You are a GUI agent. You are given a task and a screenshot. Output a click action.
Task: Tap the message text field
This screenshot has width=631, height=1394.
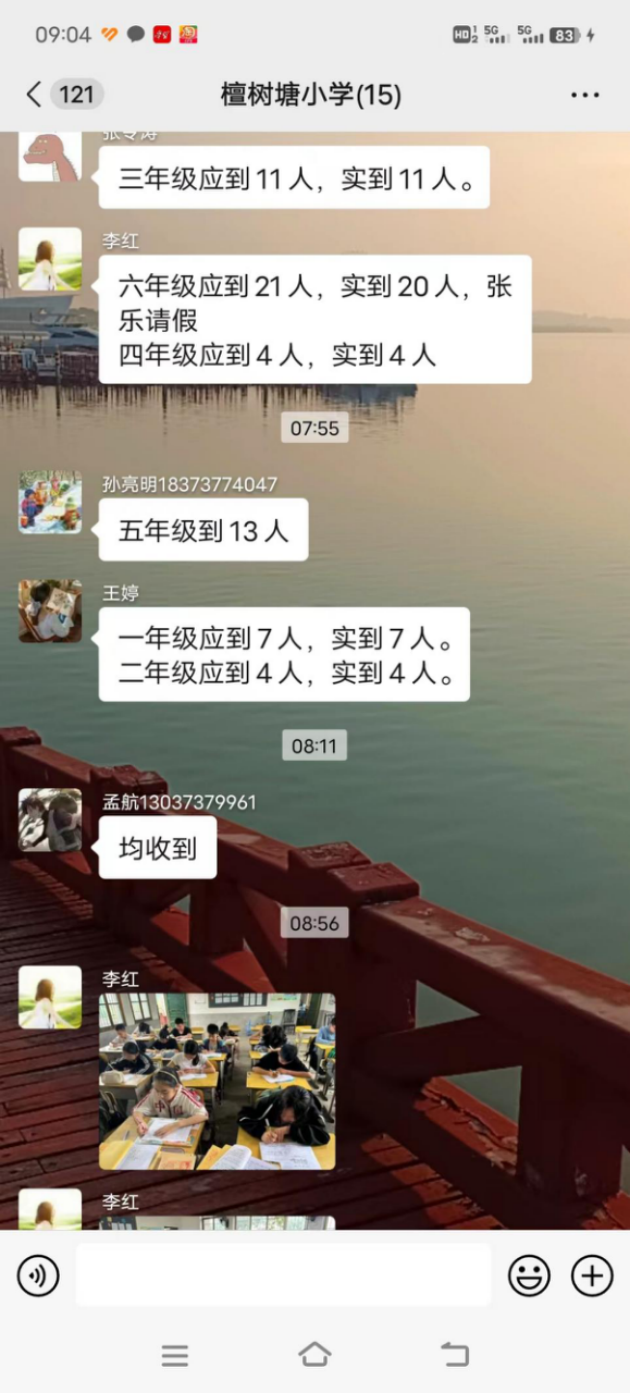(x=283, y=1276)
